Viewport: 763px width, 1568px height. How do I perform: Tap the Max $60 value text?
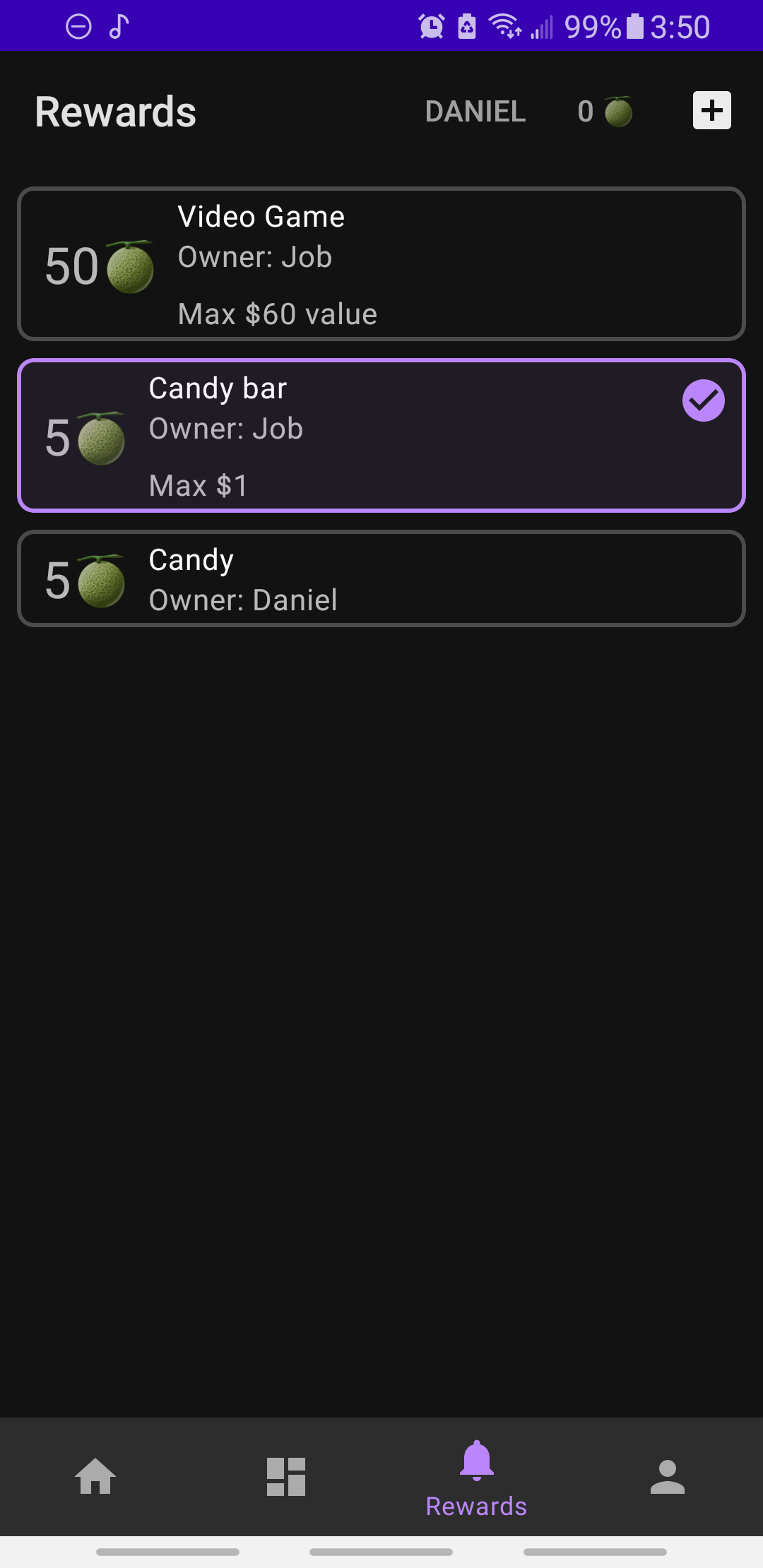[x=276, y=314]
